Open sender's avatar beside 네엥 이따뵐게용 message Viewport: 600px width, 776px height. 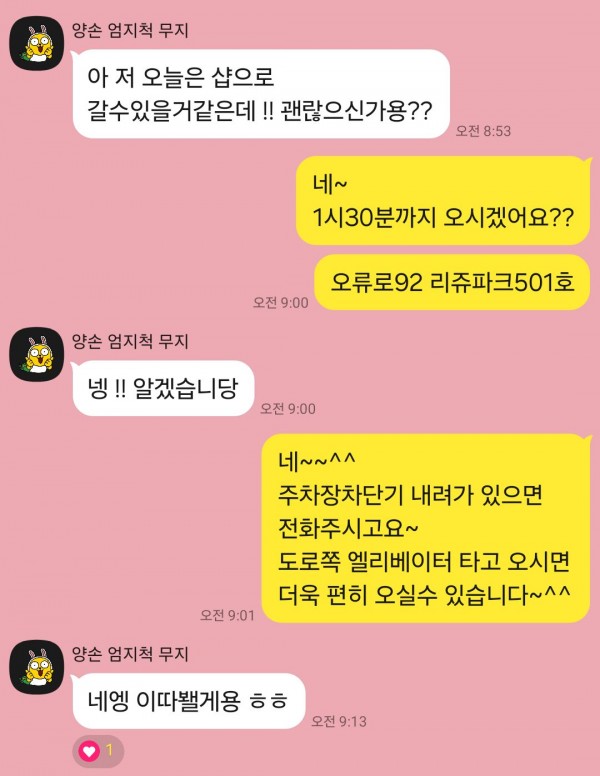(37, 668)
